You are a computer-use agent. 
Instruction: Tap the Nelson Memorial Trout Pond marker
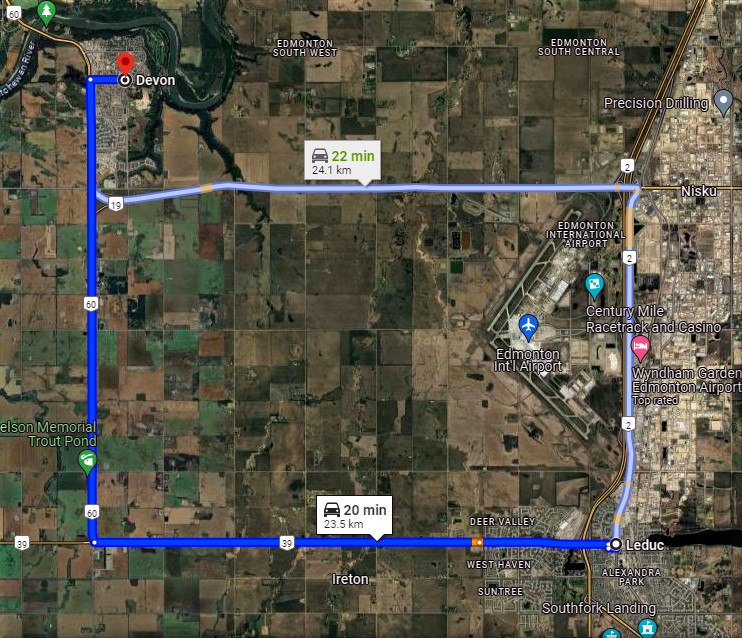(x=88, y=461)
